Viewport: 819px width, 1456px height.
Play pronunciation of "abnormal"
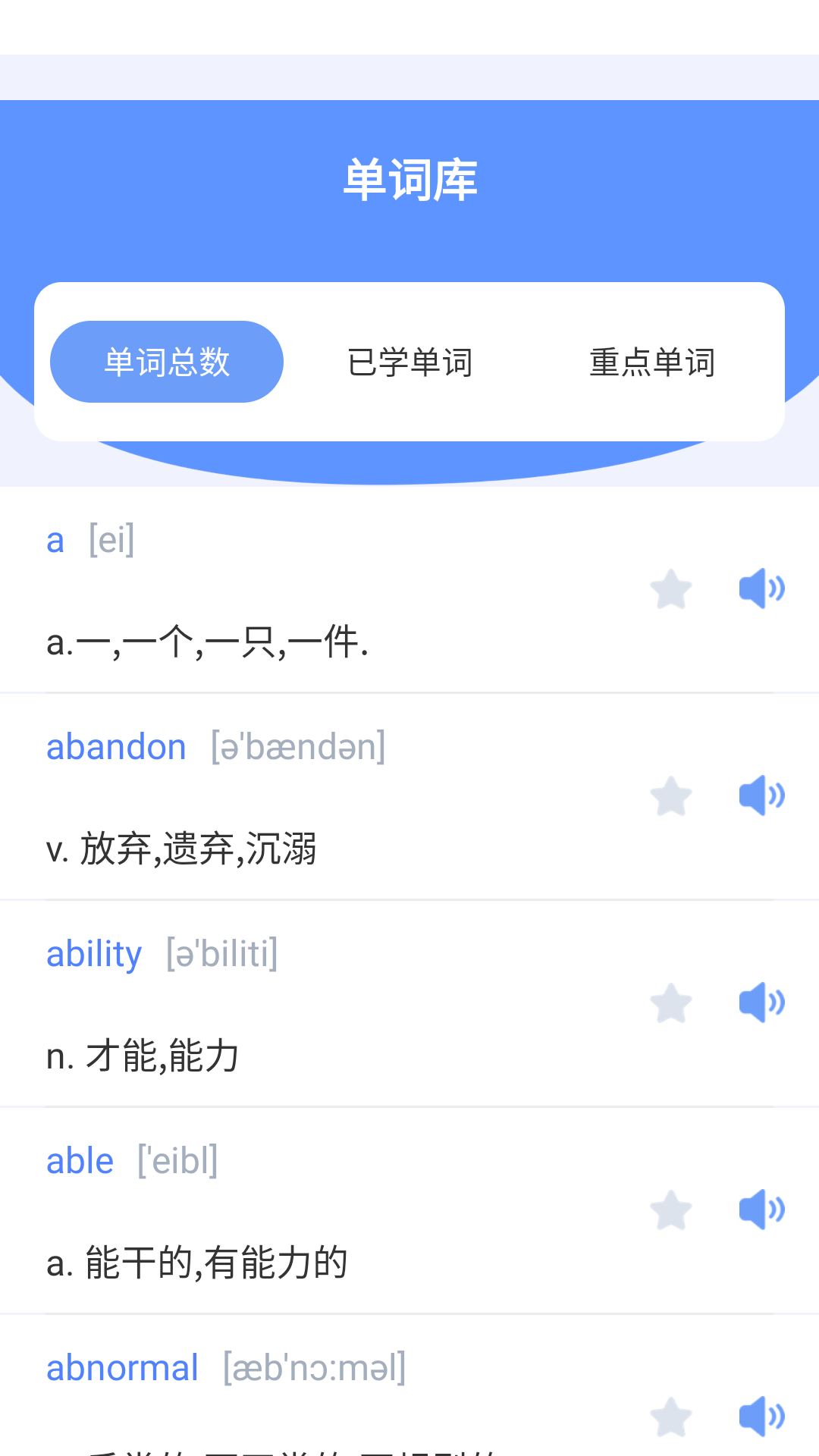761,1415
